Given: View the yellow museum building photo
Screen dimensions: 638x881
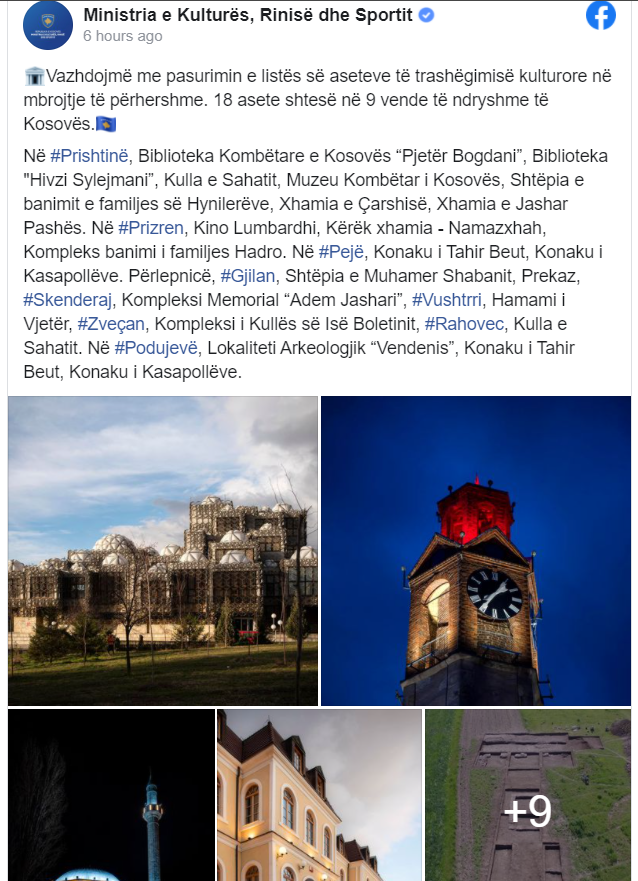Looking at the screenshot, I should pyautogui.click(x=319, y=795).
